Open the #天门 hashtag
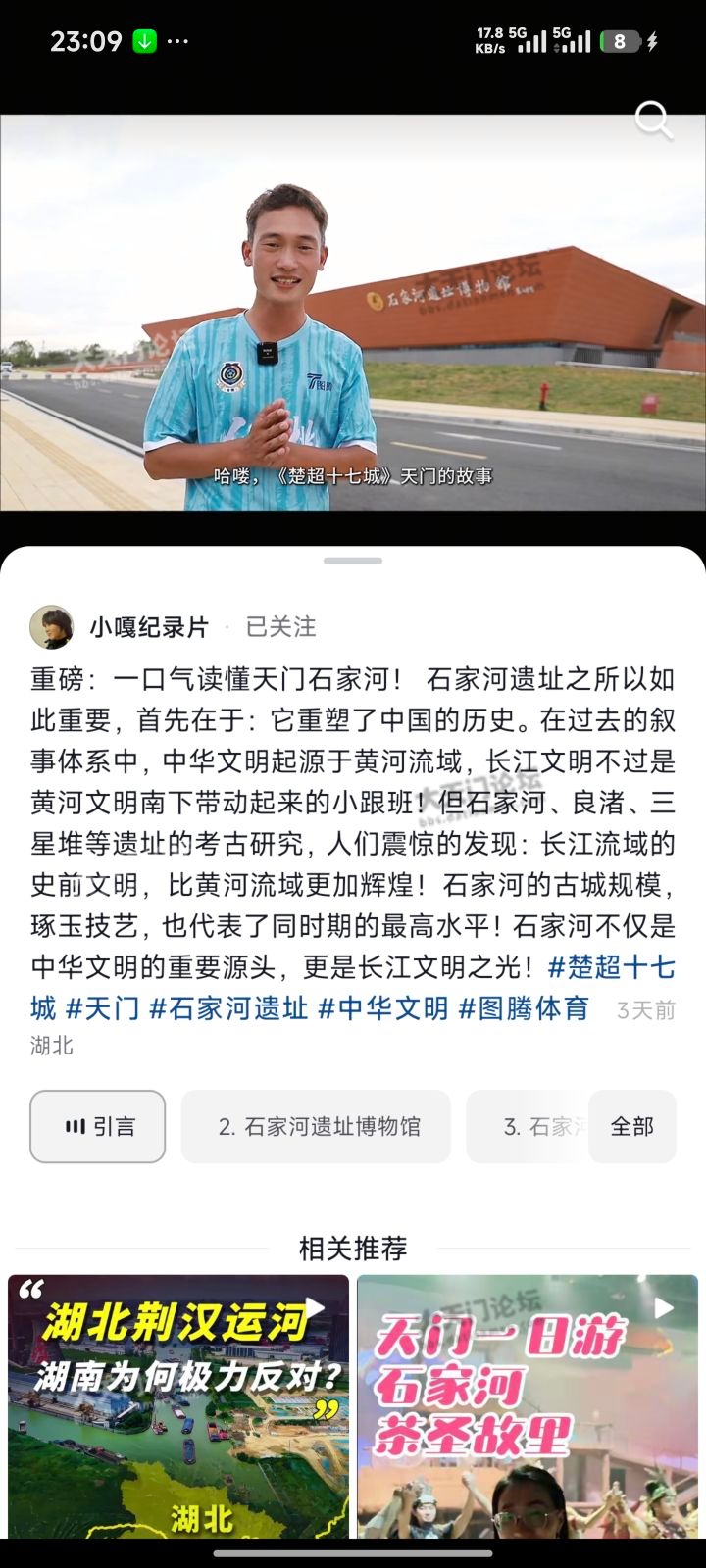 coord(103,1008)
